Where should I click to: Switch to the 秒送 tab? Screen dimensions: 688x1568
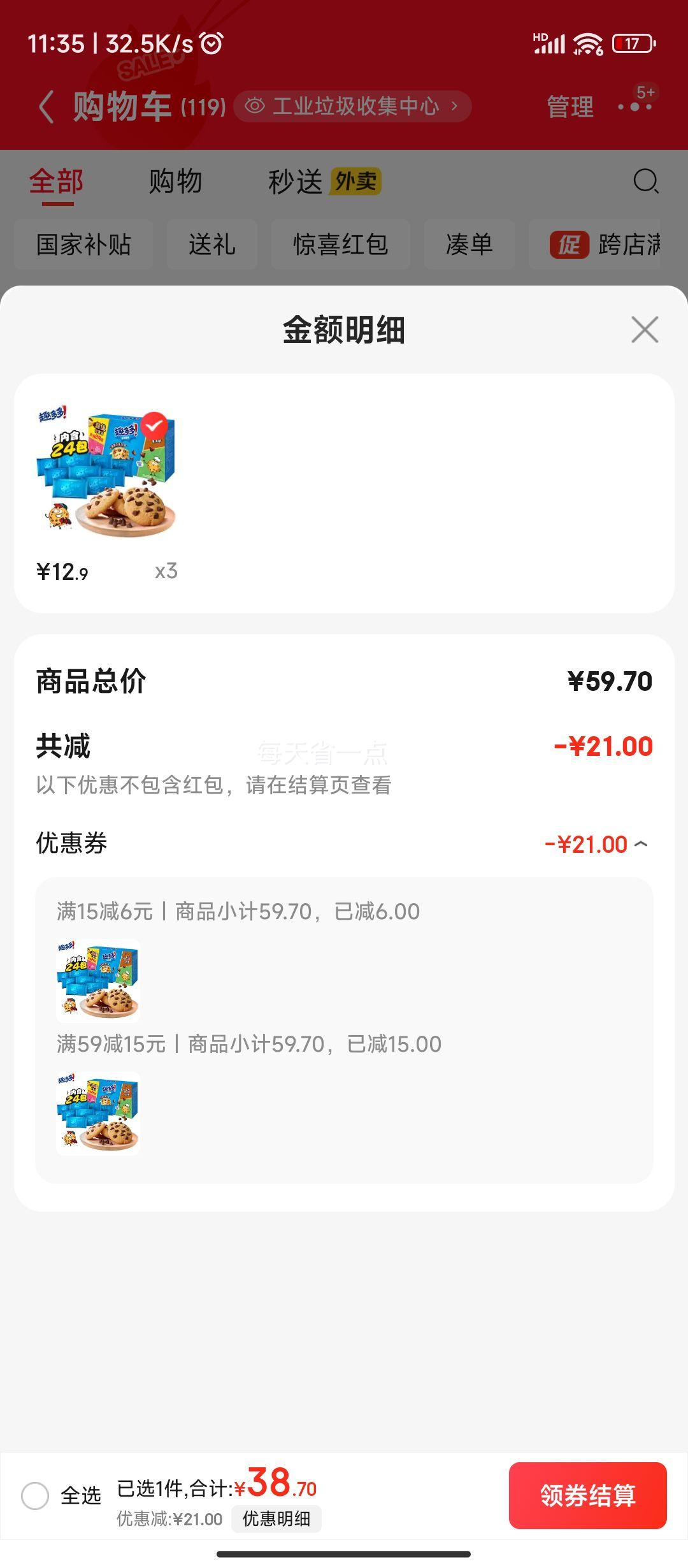[295, 182]
